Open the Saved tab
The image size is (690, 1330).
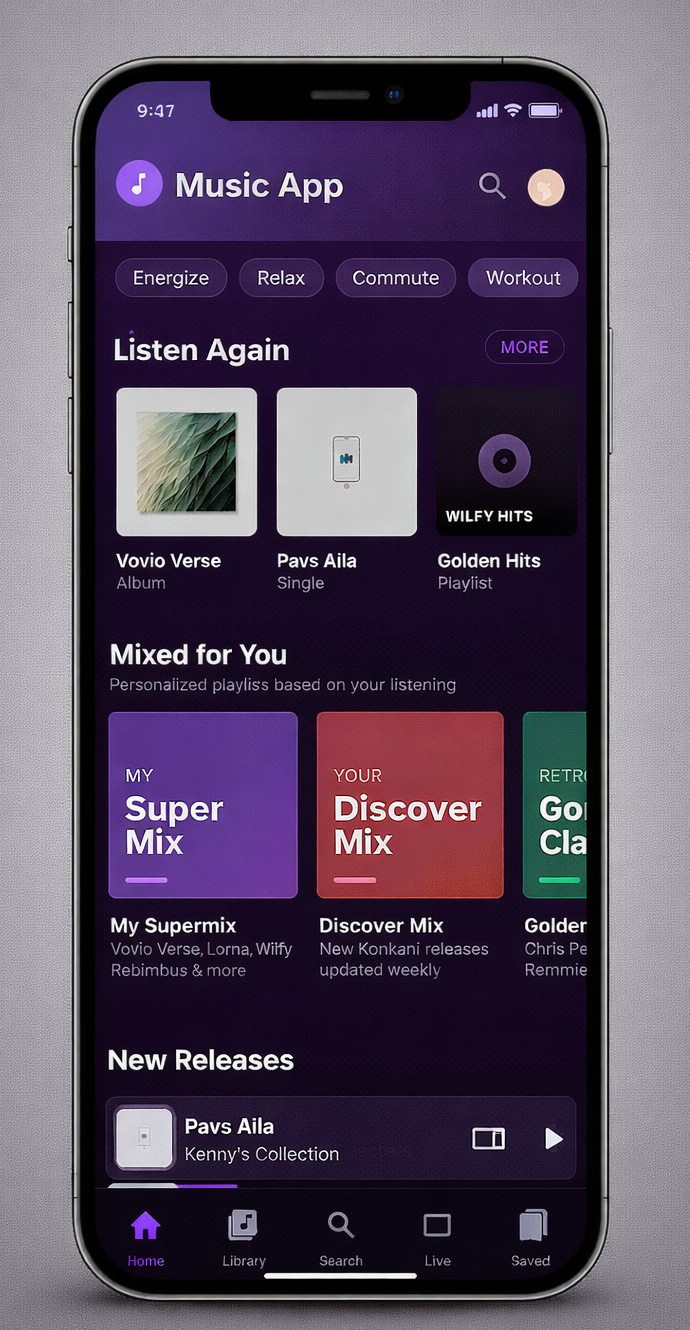[x=531, y=1237]
